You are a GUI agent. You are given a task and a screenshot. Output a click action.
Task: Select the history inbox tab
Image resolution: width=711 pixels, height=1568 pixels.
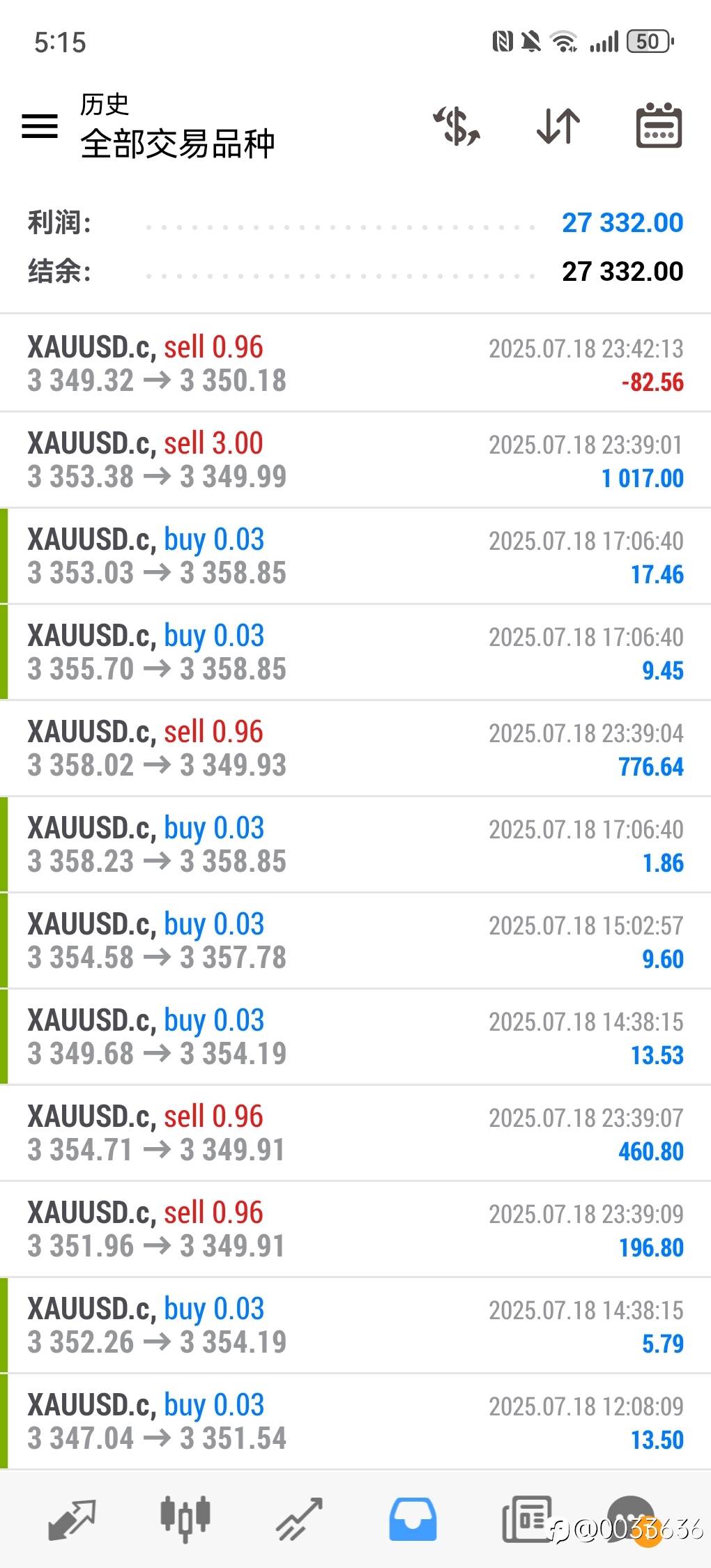click(413, 1519)
